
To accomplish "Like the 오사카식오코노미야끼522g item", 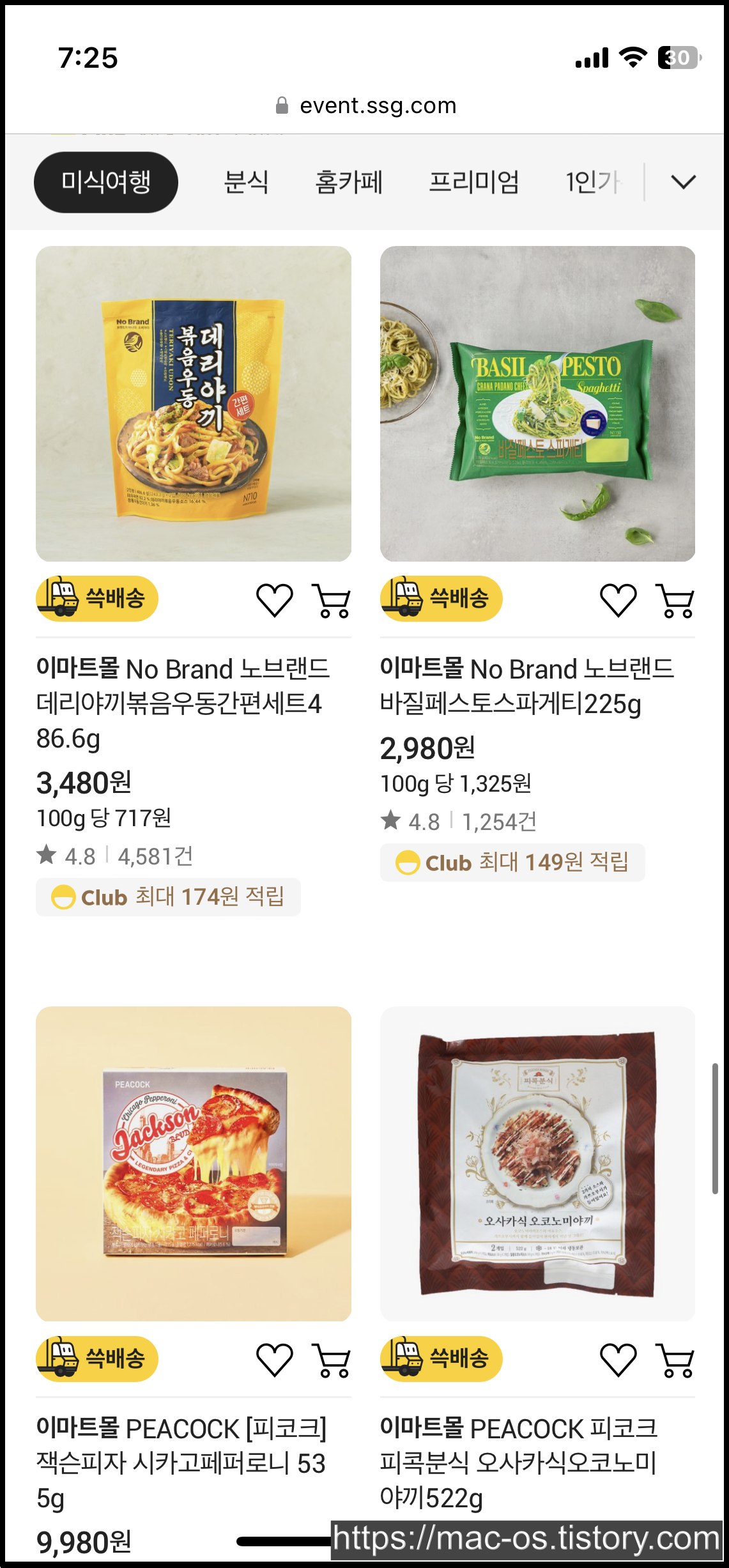I will (x=618, y=1360).
